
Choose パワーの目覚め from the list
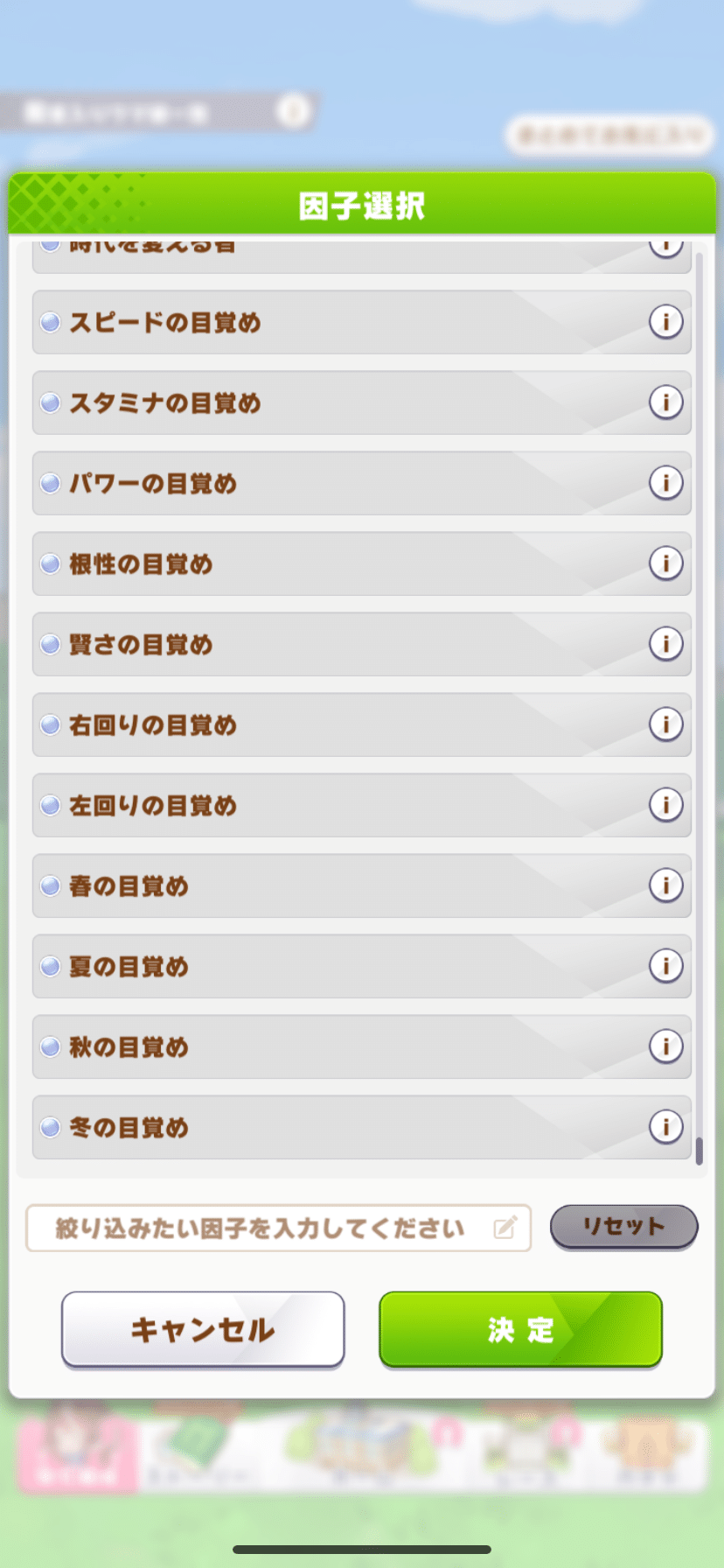pyautogui.click(x=361, y=483)
